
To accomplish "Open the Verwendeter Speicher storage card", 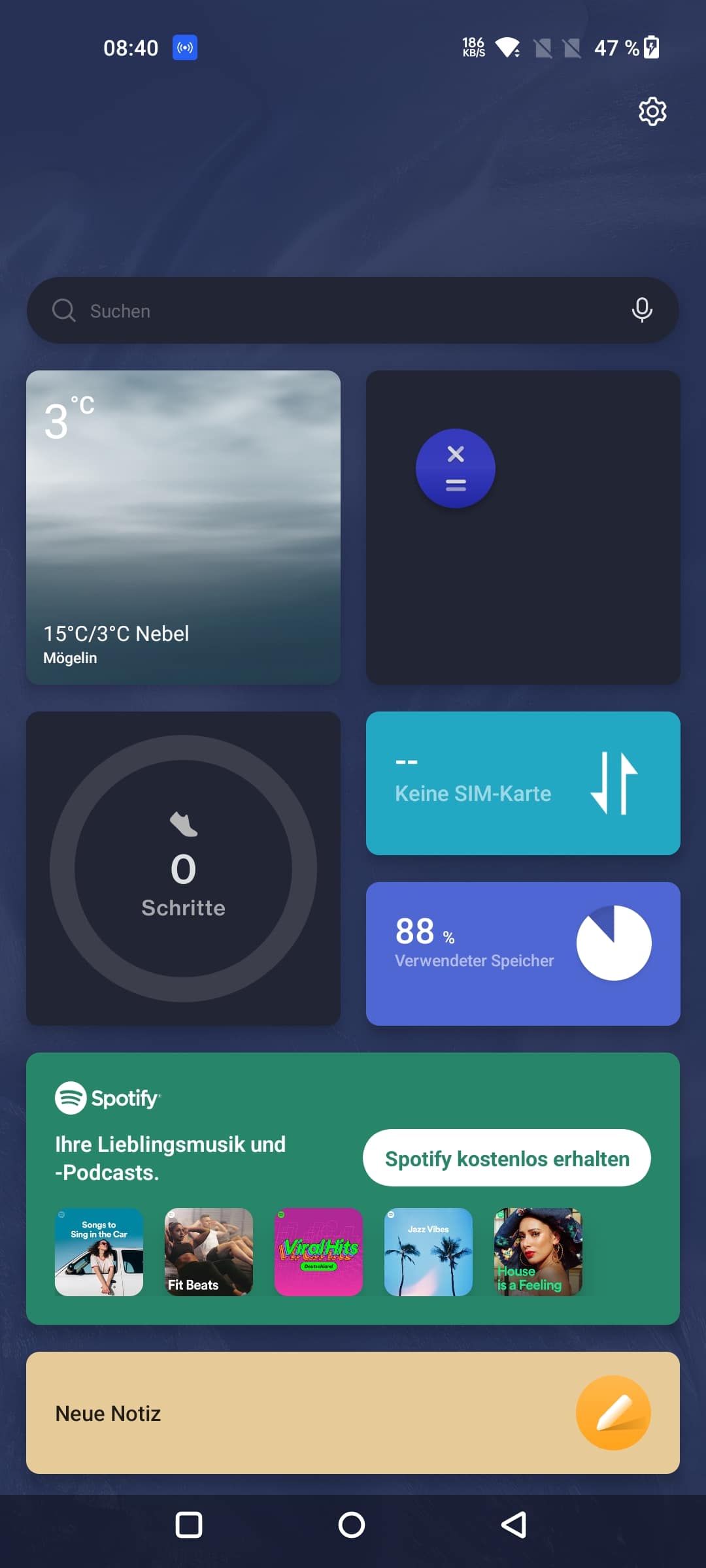I will coord(523,954).
